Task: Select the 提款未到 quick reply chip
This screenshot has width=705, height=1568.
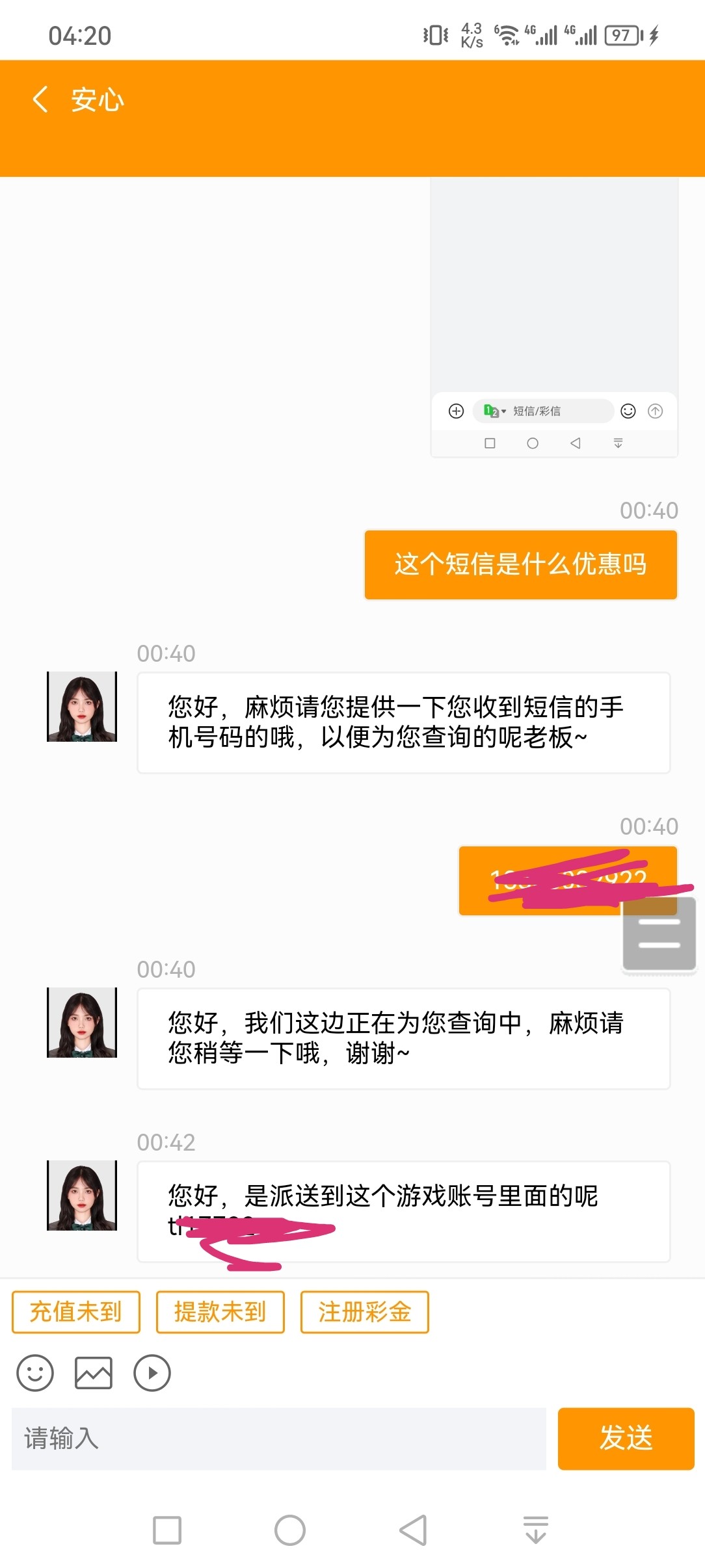Action: pos(220,1312)
